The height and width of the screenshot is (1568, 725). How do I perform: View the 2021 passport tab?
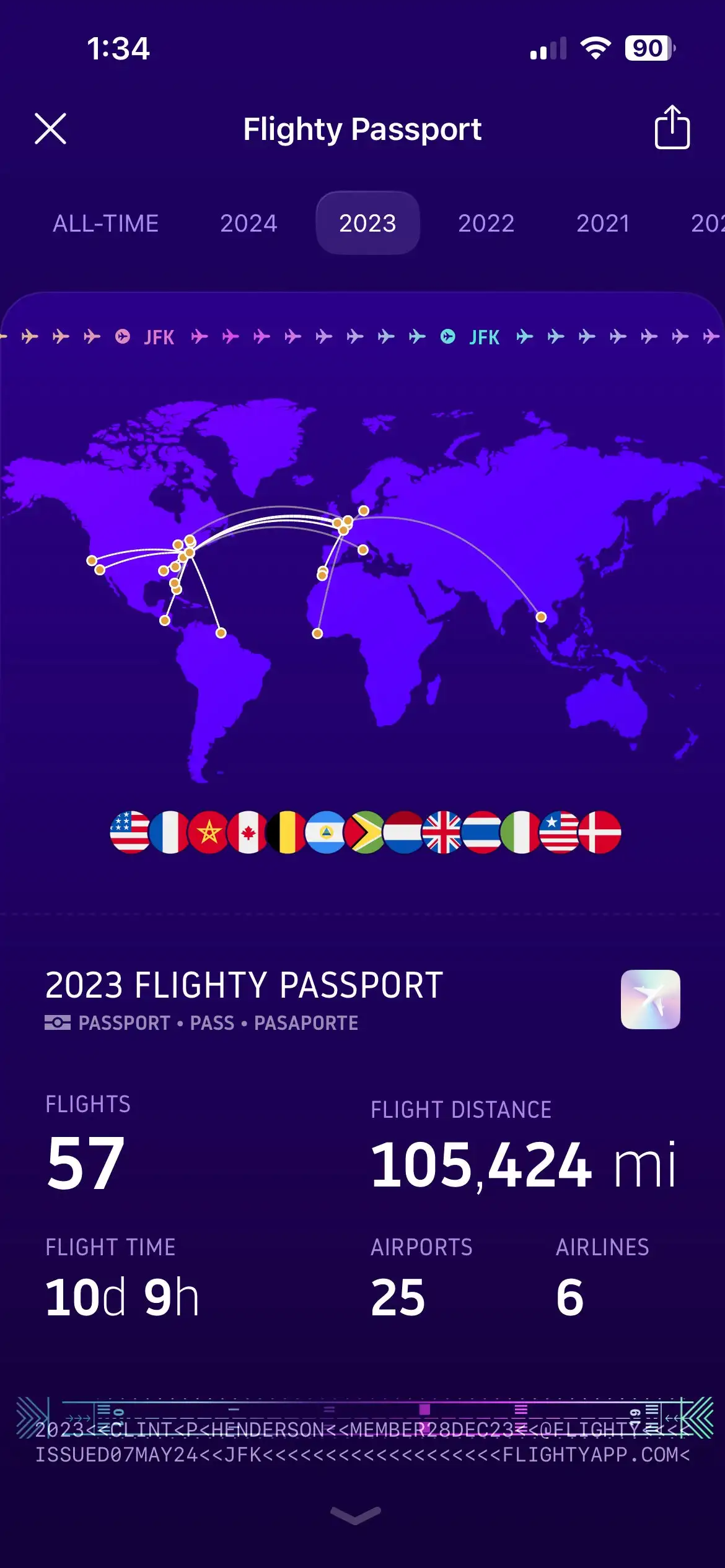[602, 223]
